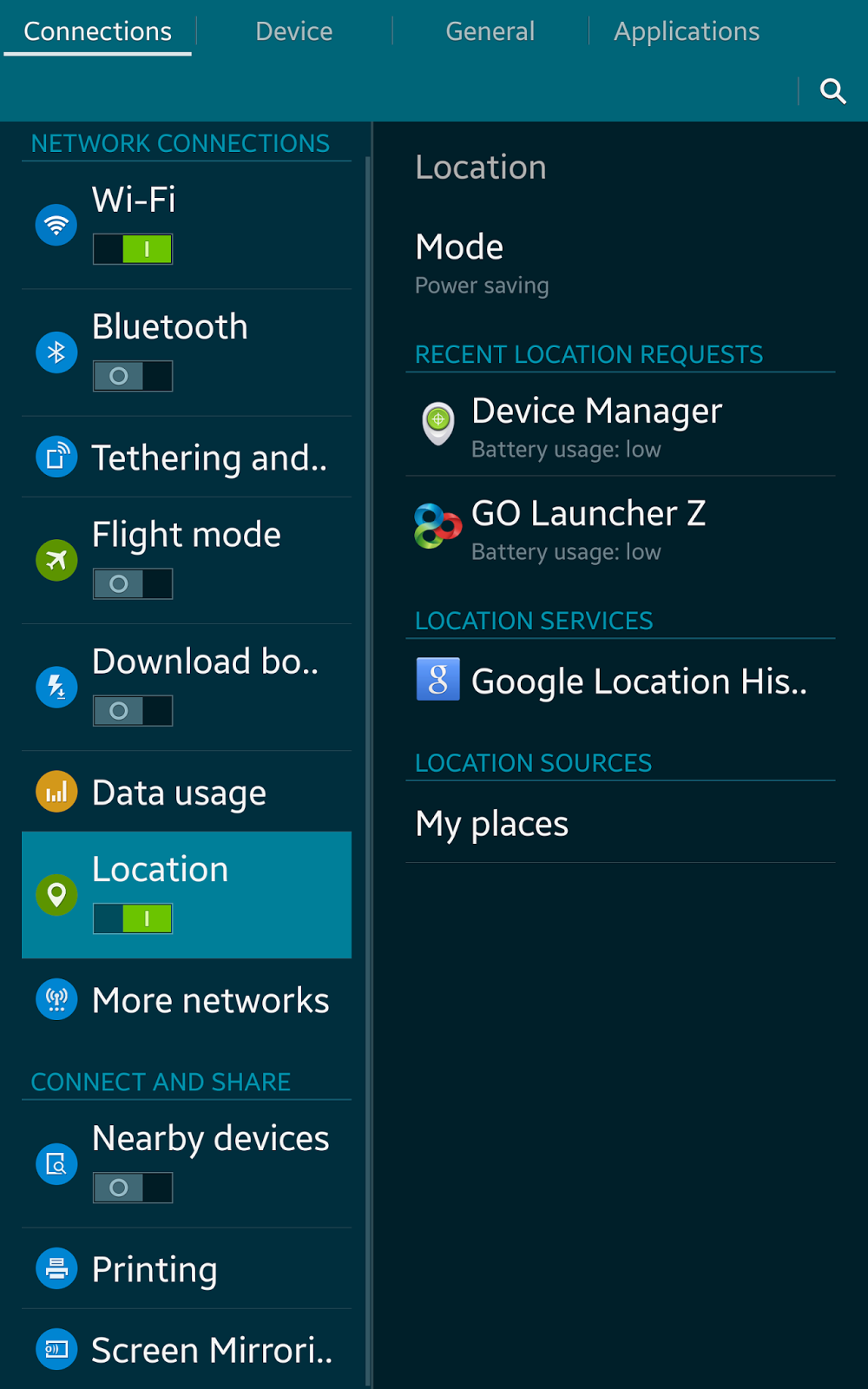Click the Nearby devices icon
This screenshot has width=868, height=1389.
tap(56, 1164)
